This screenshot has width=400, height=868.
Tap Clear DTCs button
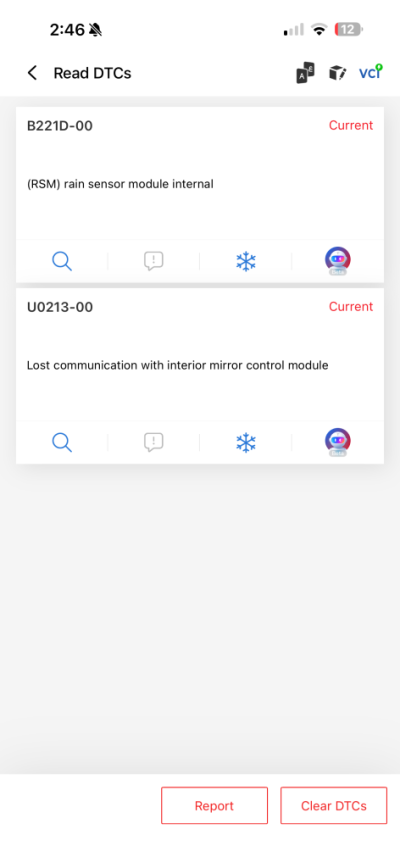tap(334, 805)
